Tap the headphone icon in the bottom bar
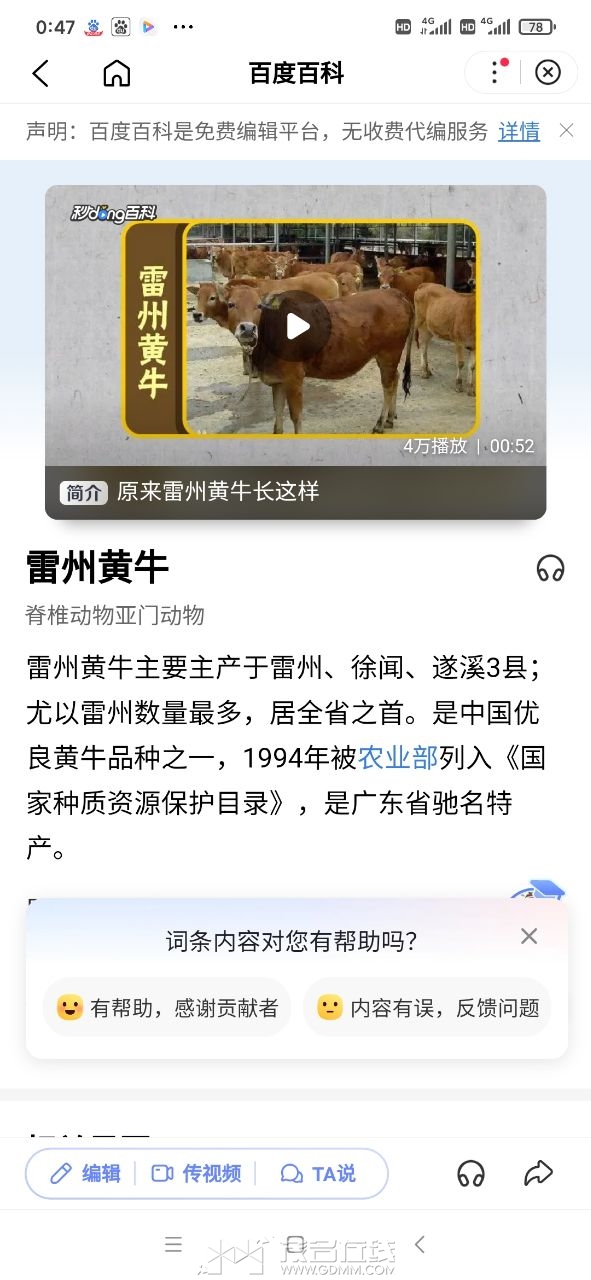Image resolution: width=591 pixels, height=1280 pixels. pyautogui.click(x=471, y=1173)
